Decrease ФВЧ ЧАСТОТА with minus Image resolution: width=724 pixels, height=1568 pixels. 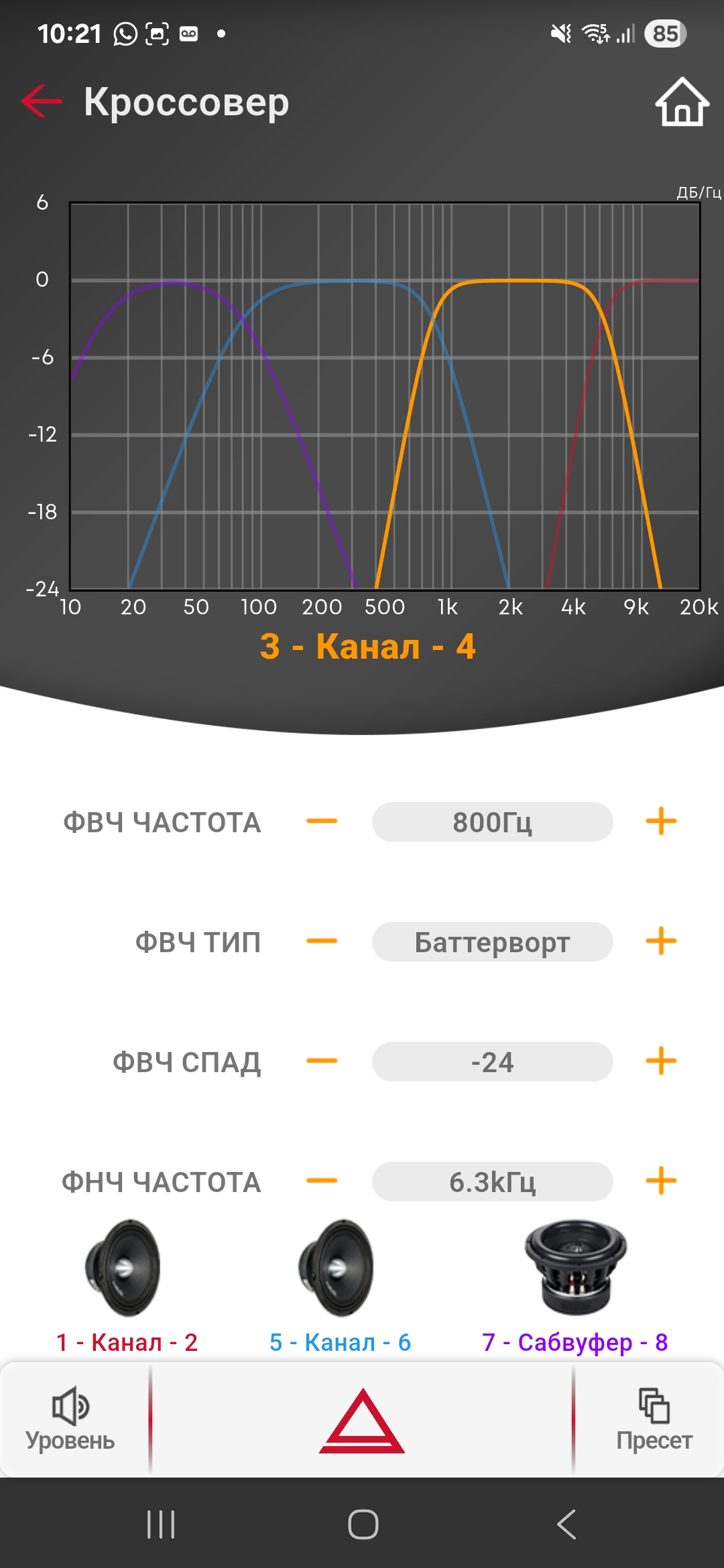point(322,822)
